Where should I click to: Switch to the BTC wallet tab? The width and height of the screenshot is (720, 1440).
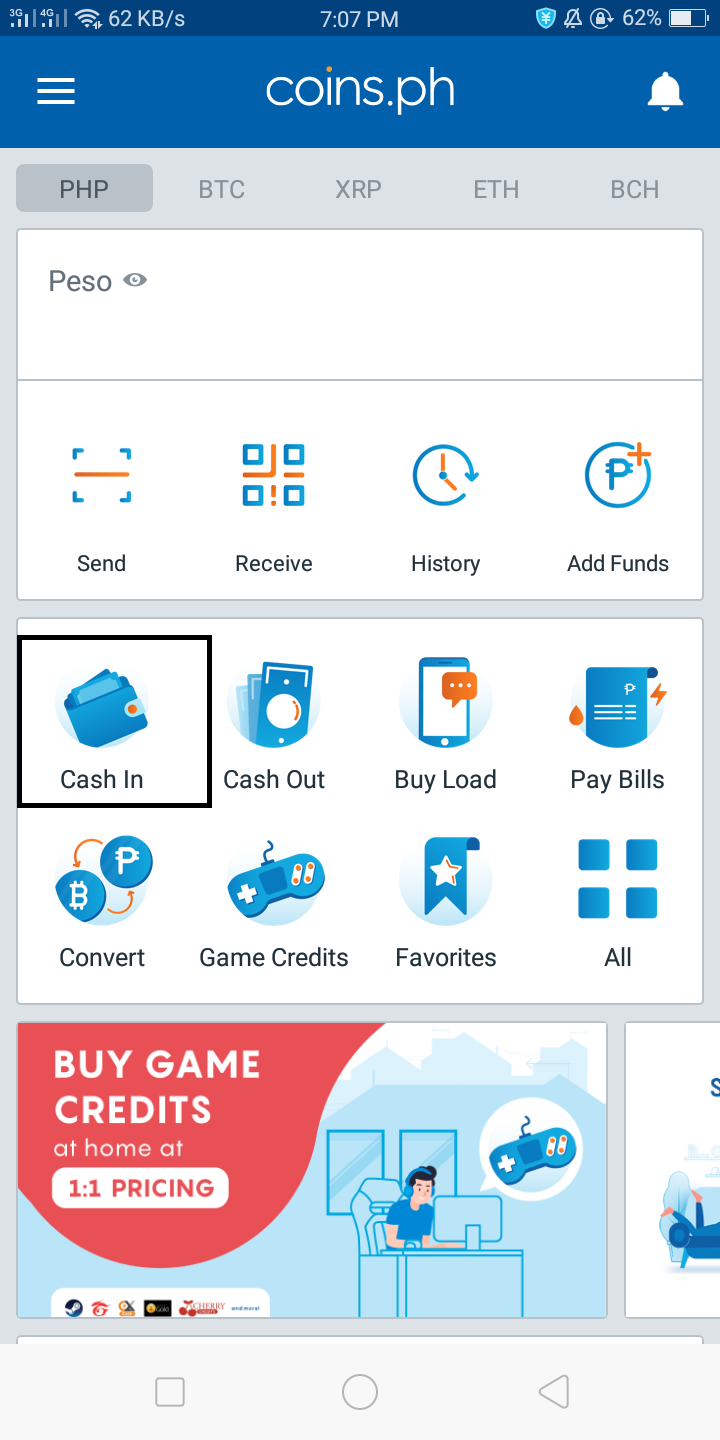coord(221,189)
